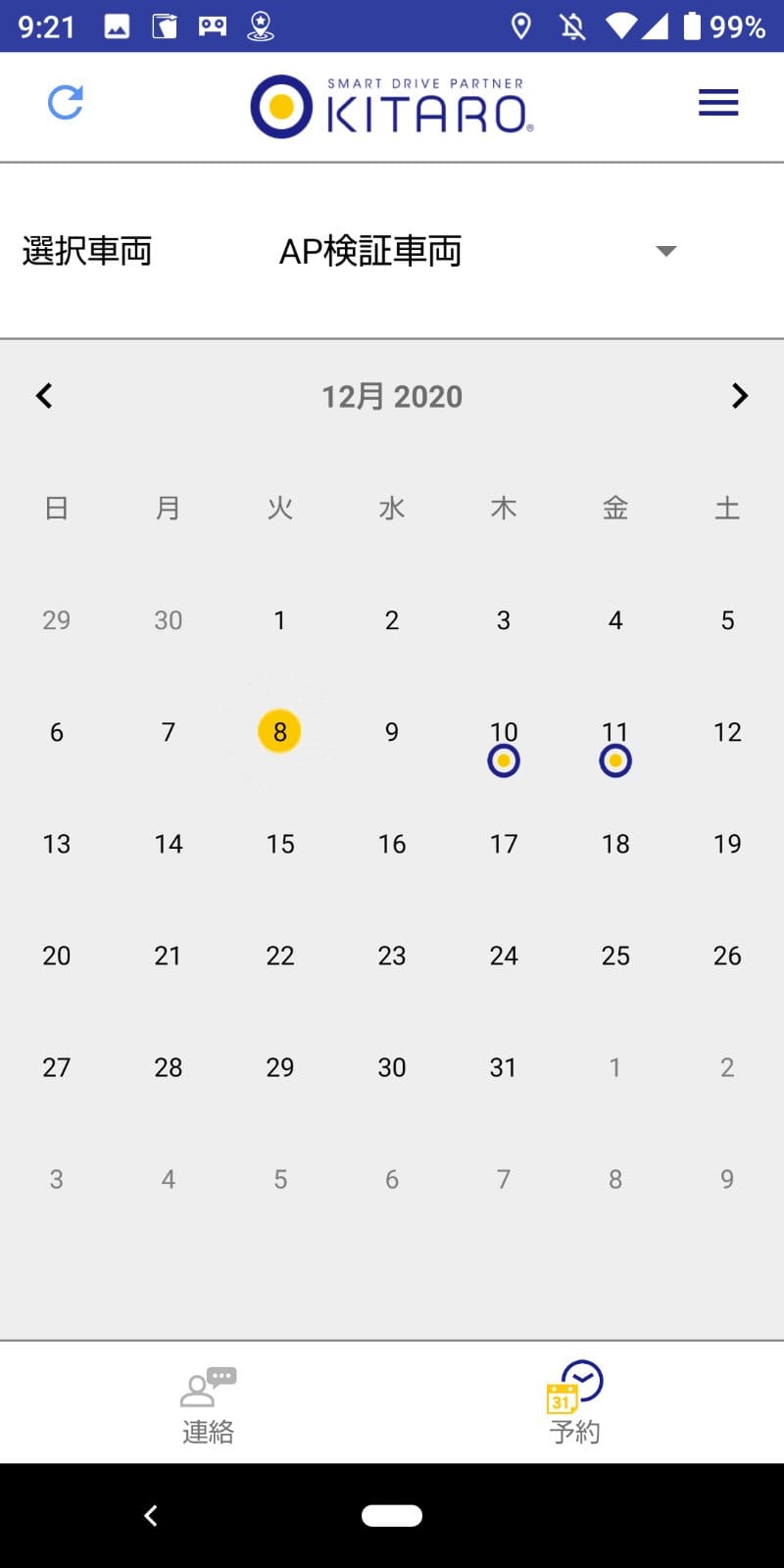Select December 31 on the calendar
Image resolution: width=784 pixels, height=1568 pixels.
coord(504,1067)
